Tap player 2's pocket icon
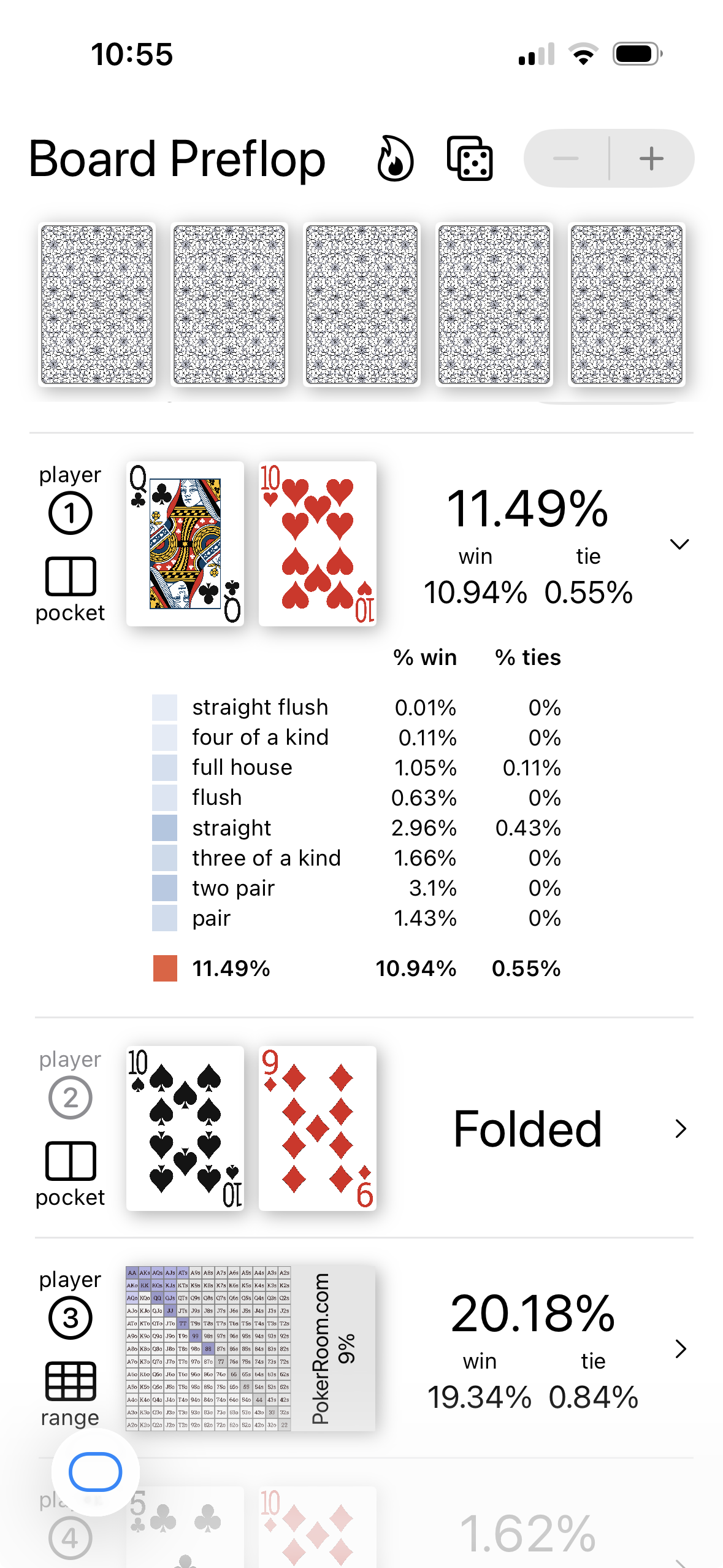The image size is (723, 1568). 69,1161
